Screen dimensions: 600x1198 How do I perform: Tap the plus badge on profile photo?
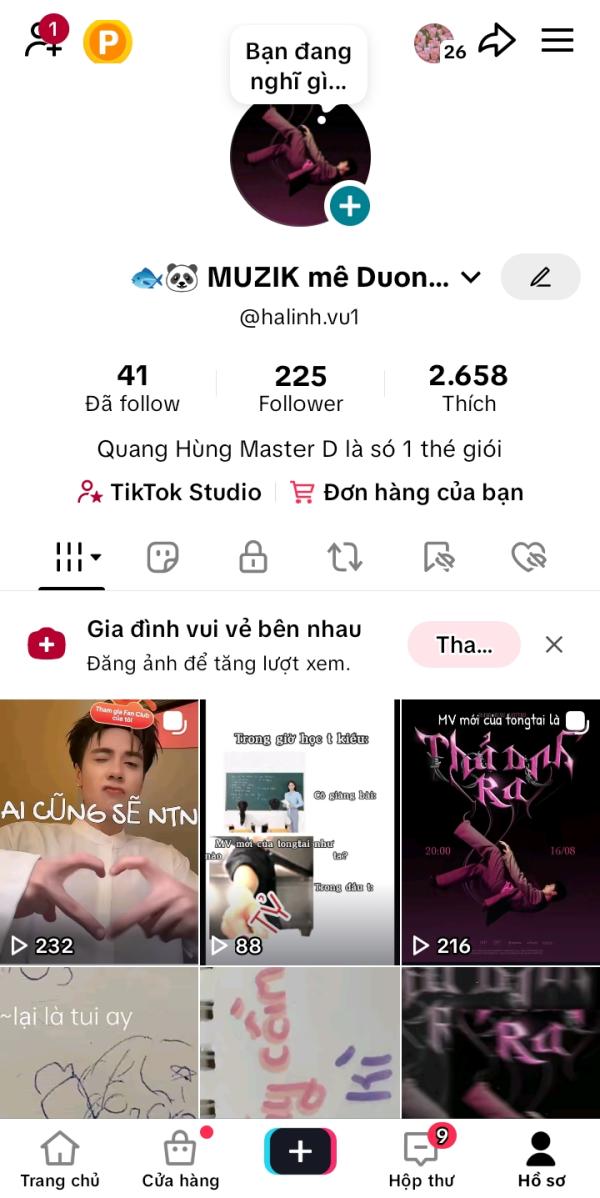[349, 206]
